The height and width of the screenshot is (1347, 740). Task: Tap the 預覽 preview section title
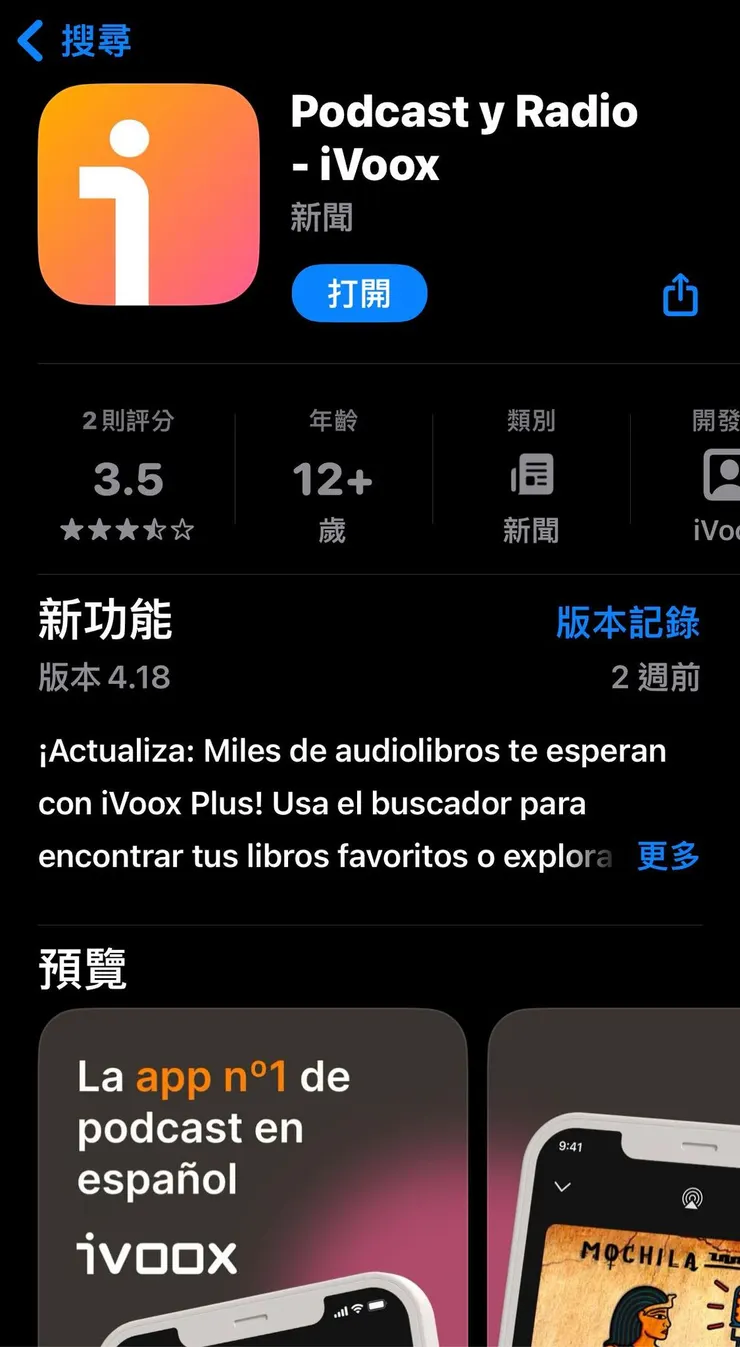[82, 971]
